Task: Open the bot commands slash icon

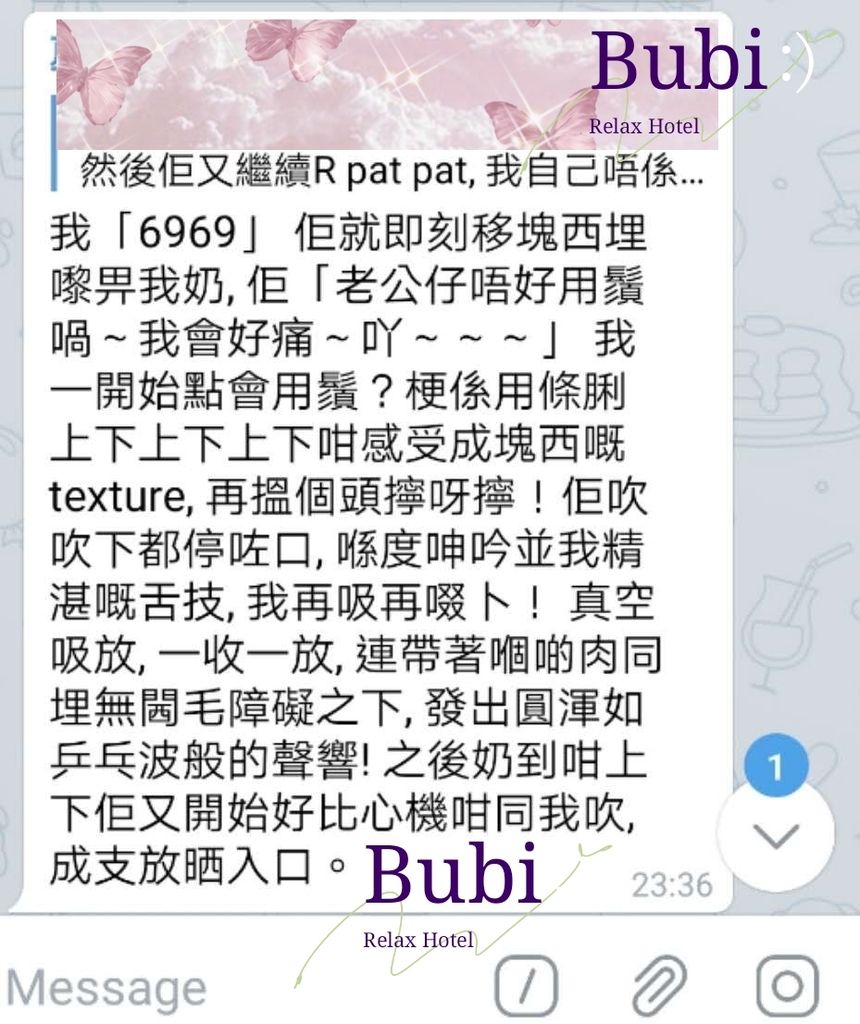Action: coord(526,986)
